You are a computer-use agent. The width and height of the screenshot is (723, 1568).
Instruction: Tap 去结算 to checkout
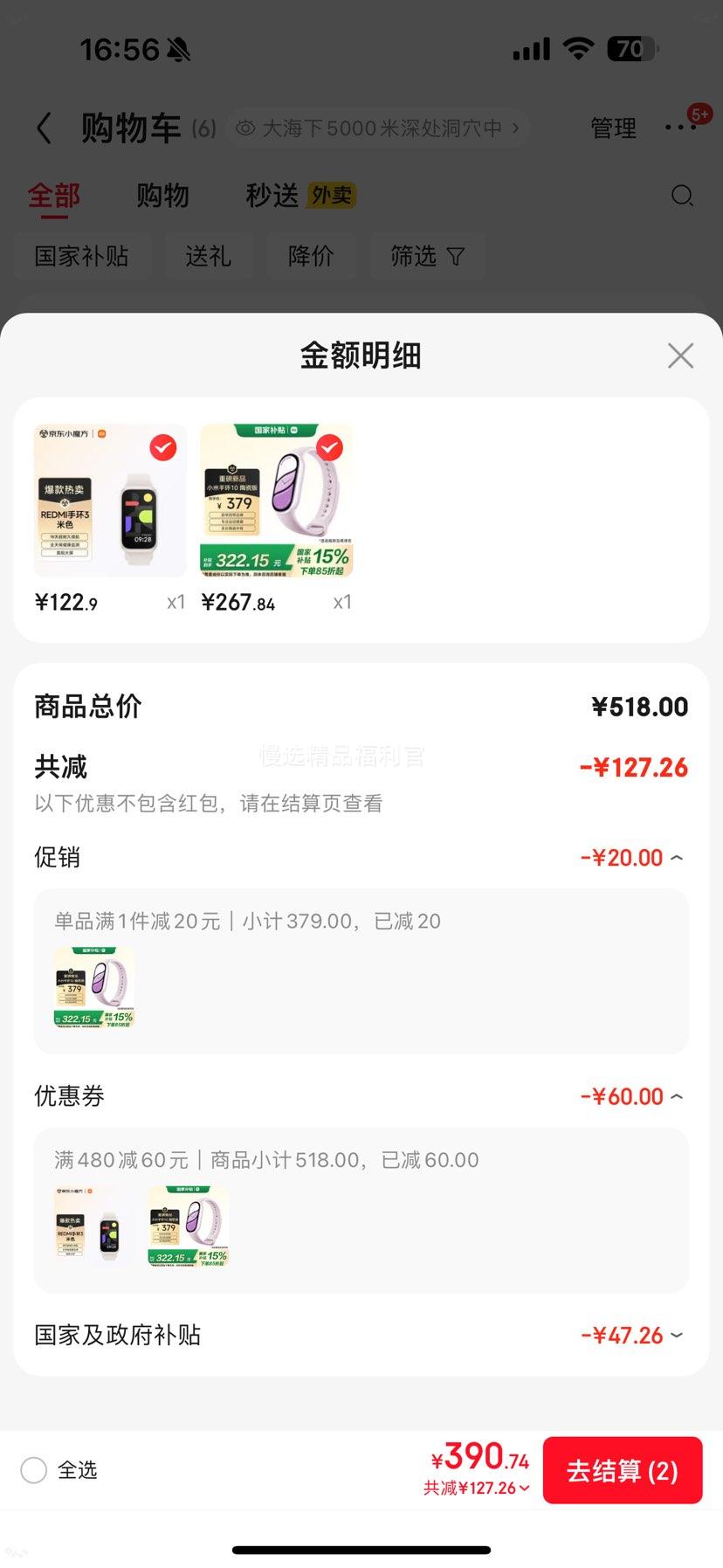pyautogui.click(x=622, y=1470)
